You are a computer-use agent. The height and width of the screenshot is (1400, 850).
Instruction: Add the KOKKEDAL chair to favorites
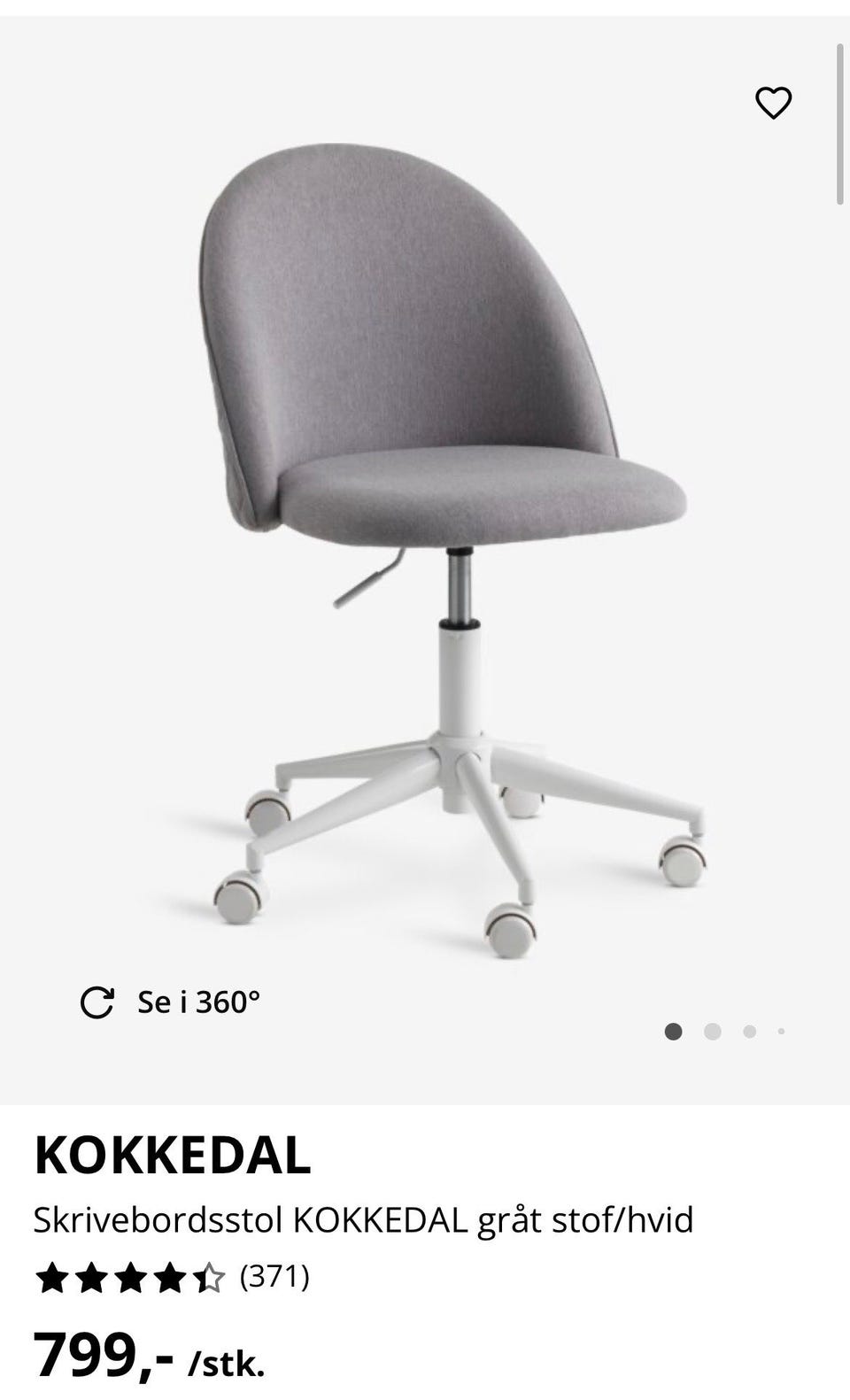(773, 104)
